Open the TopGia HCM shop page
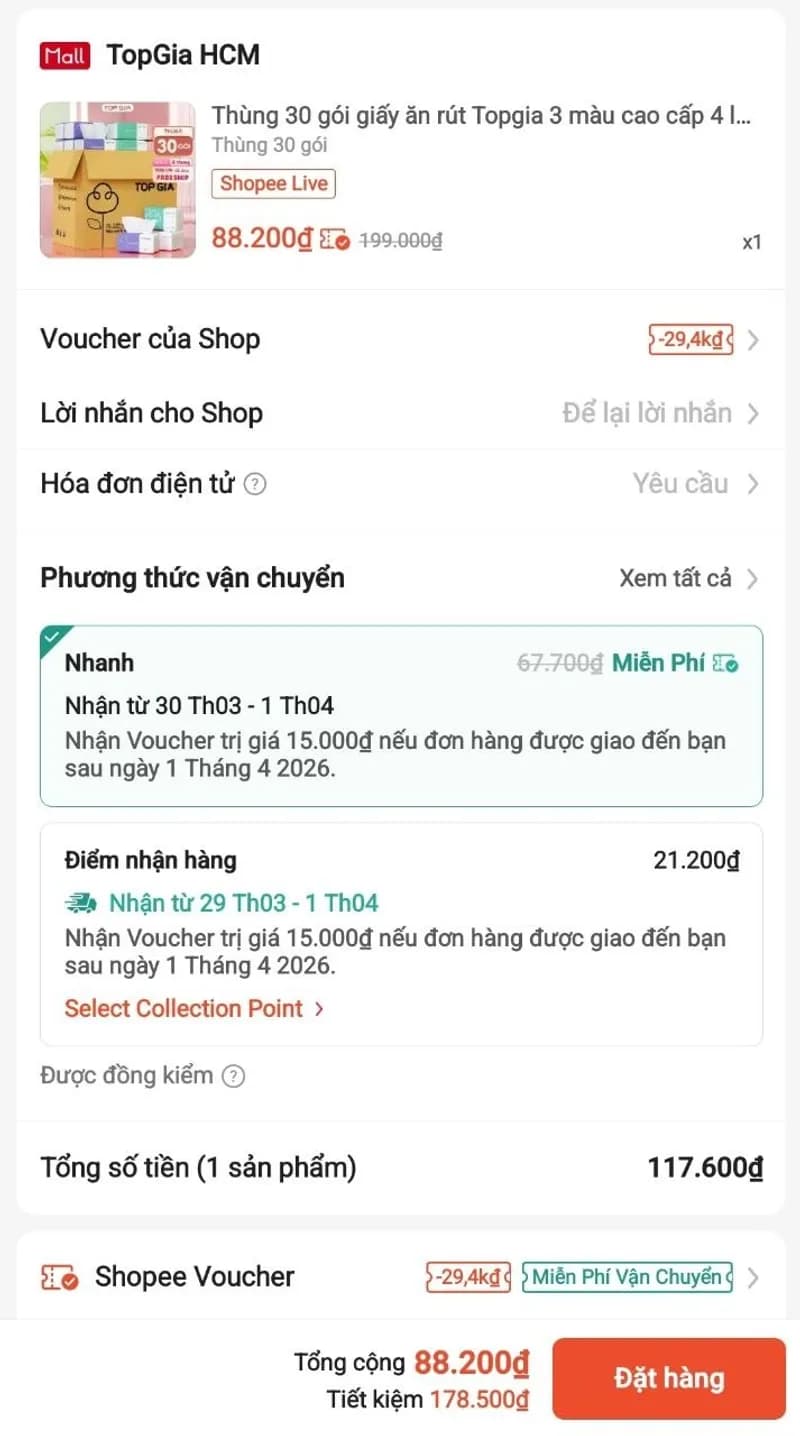The width and height of the screenshot is (800, 1436). (x=183, y=55)
